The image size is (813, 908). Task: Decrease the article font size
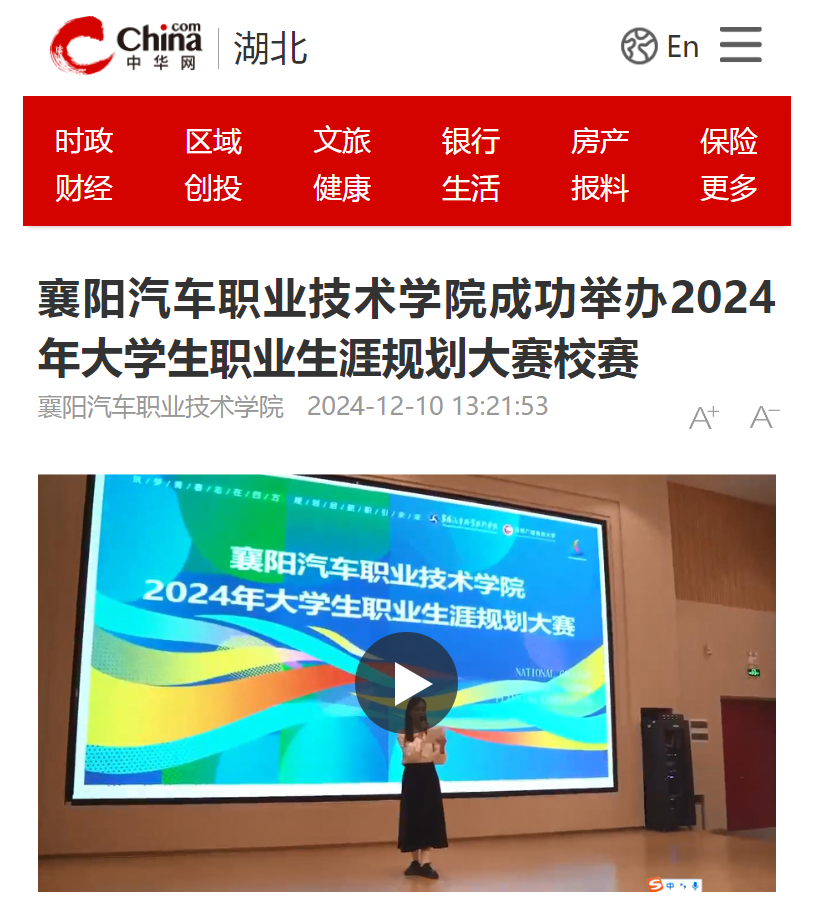(765, 417)
